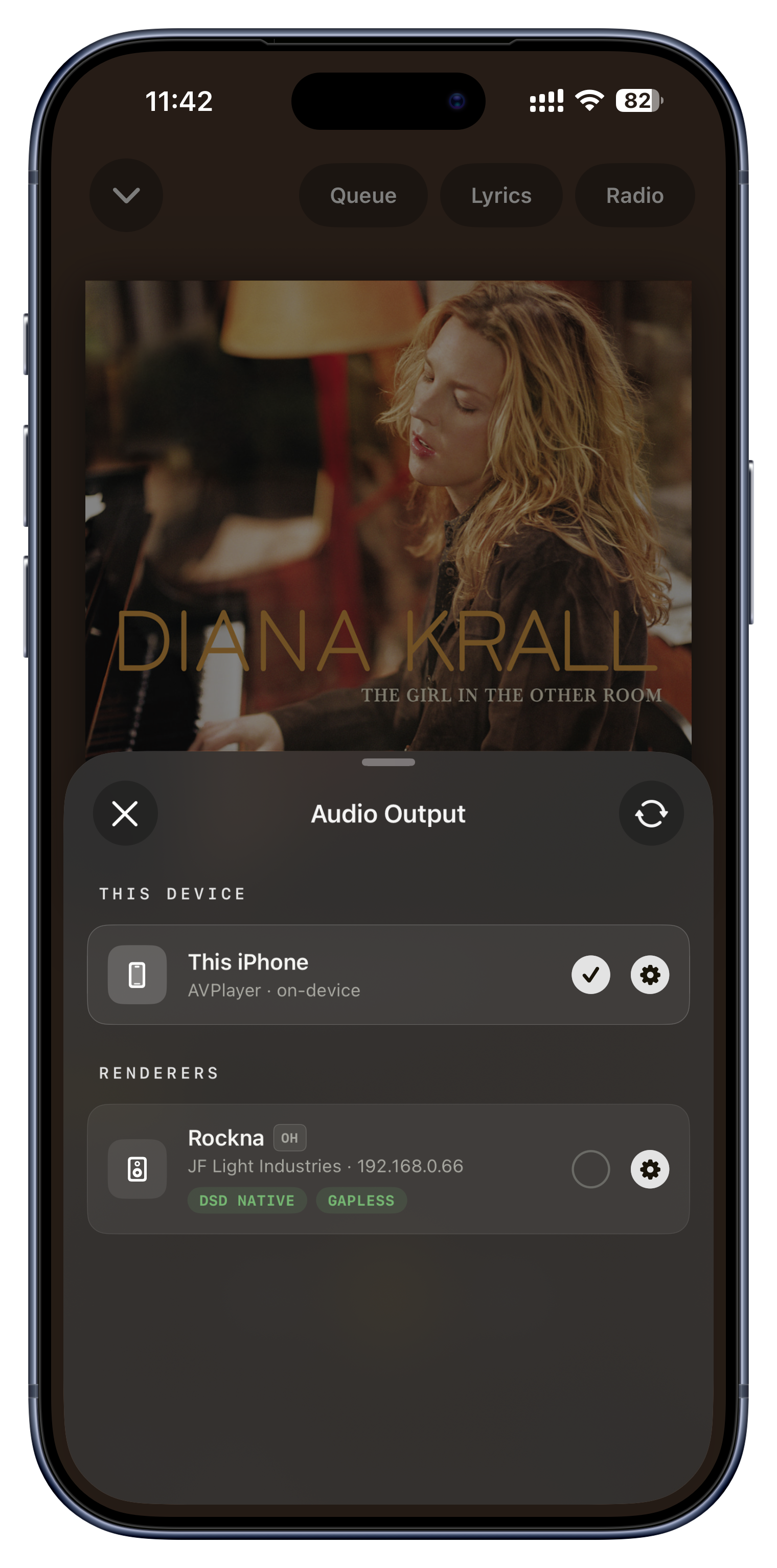Collapse the now playing screen
Image resolution: width=777 pixels, height=1568 pixels.
(x=126, y=195)
